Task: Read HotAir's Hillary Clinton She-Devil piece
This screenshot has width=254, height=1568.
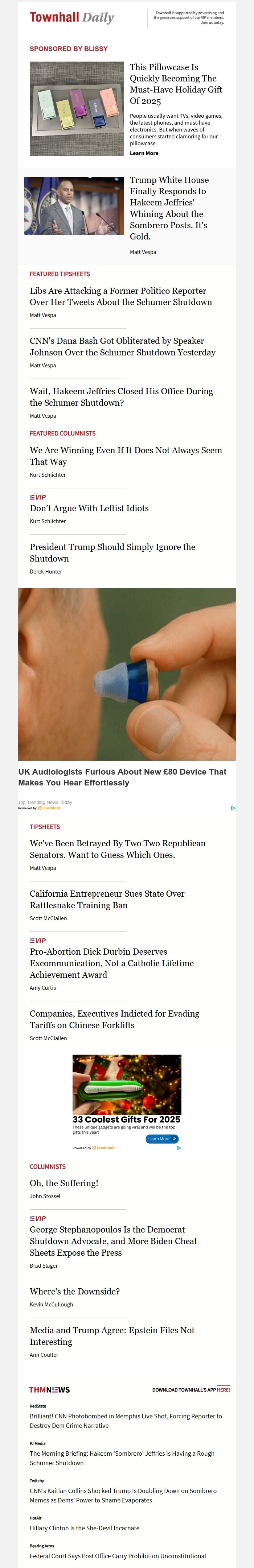Action: (x=85, y=1528)
